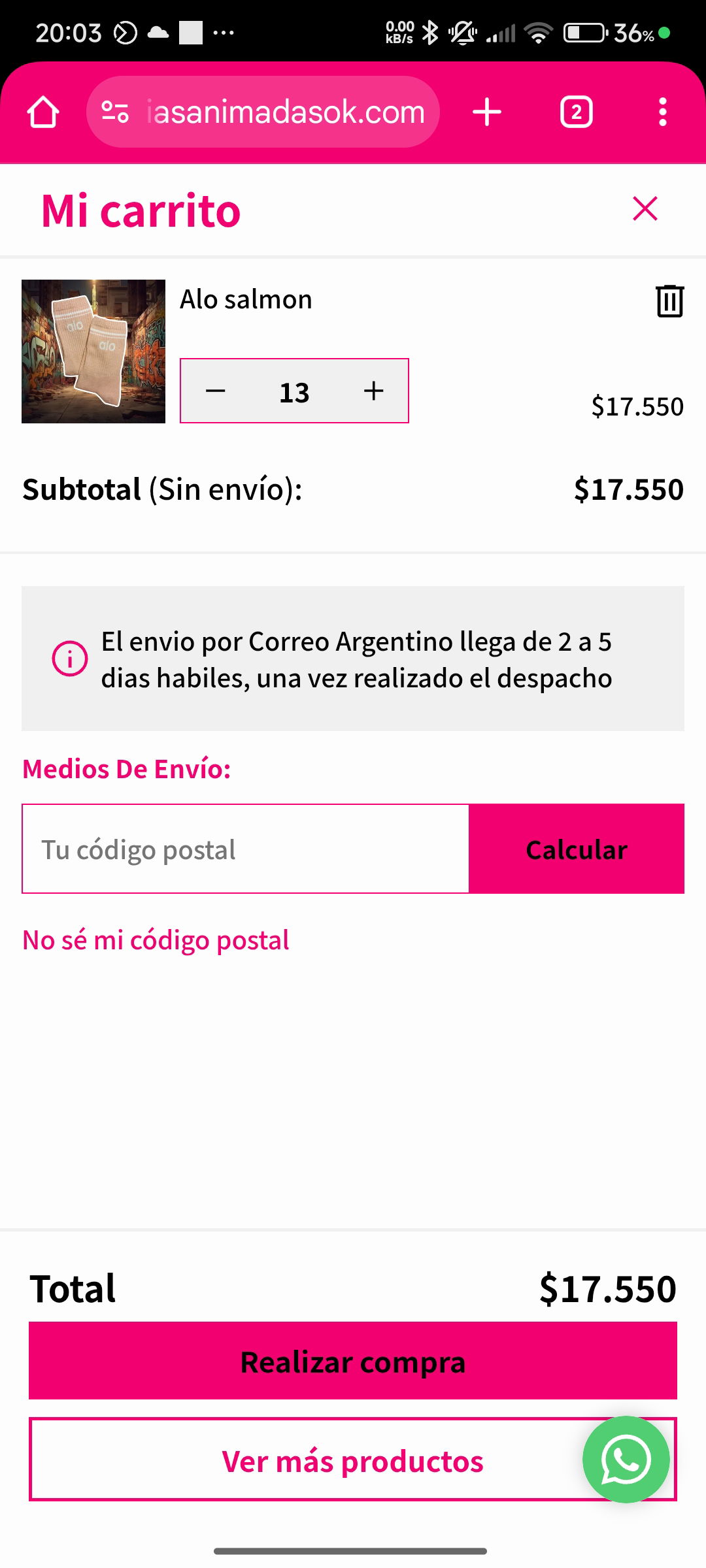Open the No sé mi código postal link
706x1568 pixels.
[156, 940]
